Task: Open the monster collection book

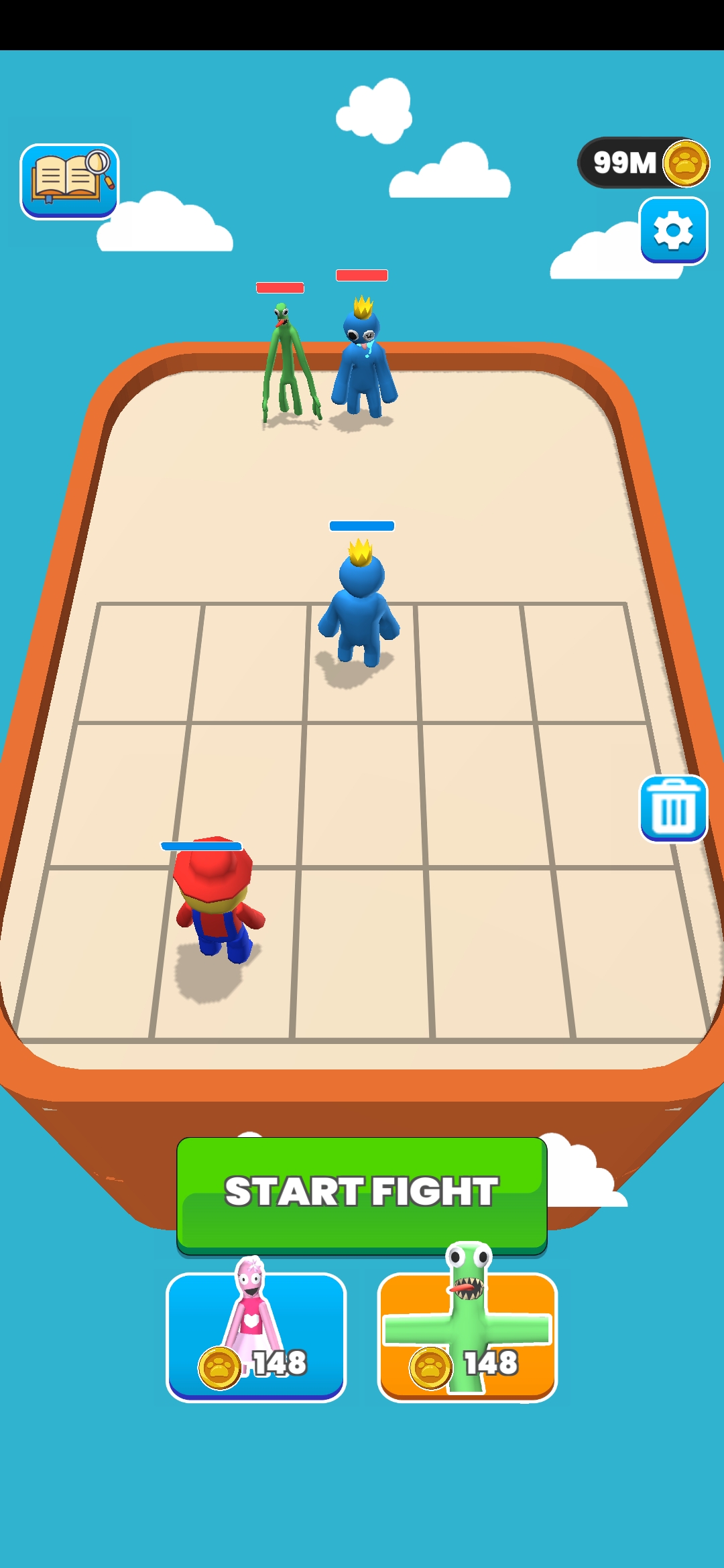Action: (x=69, y=180)
